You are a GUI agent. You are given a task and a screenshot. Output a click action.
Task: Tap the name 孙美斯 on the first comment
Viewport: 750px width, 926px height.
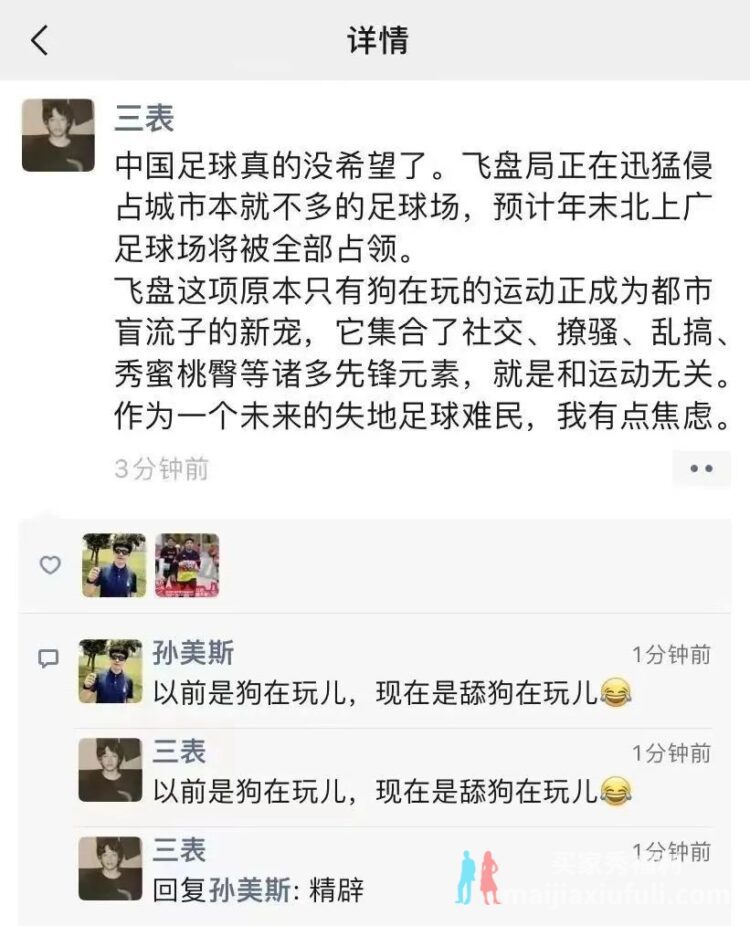[193, 653]
